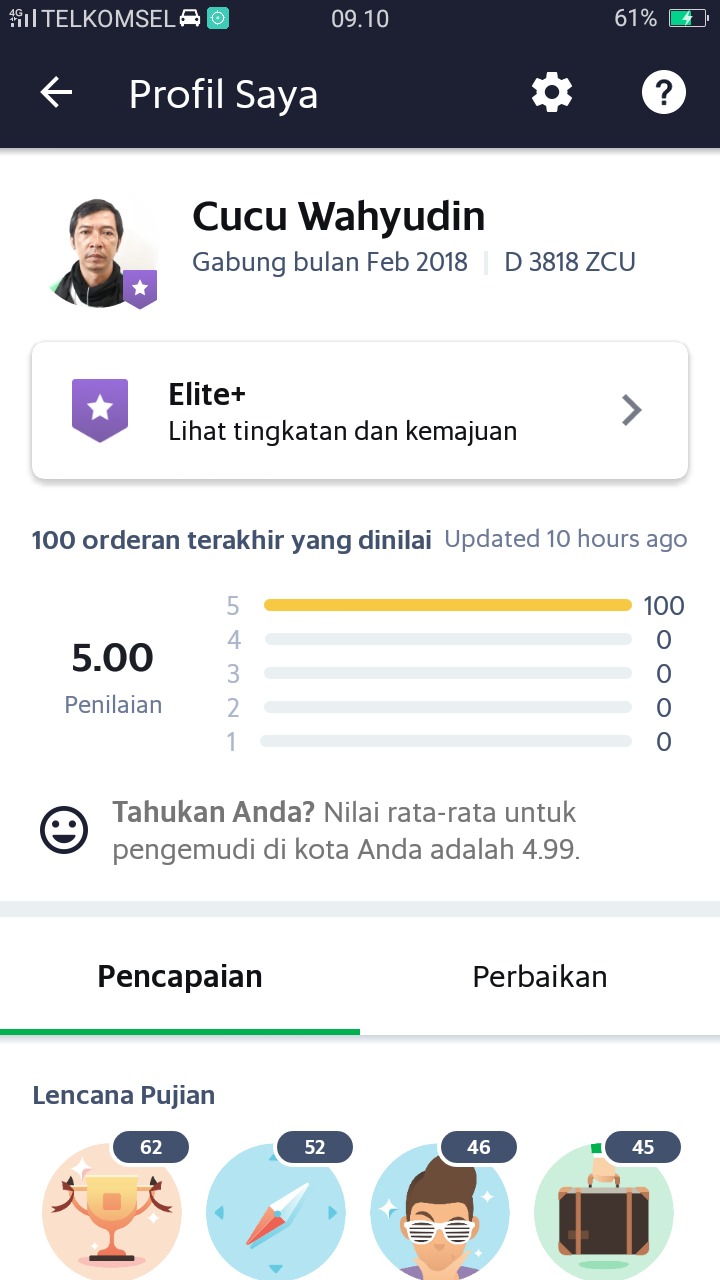Screen dimensions: 720x1280
Task: Tap Cucu Wahyudin's profile photo
Action: click(x=105, y=252)
